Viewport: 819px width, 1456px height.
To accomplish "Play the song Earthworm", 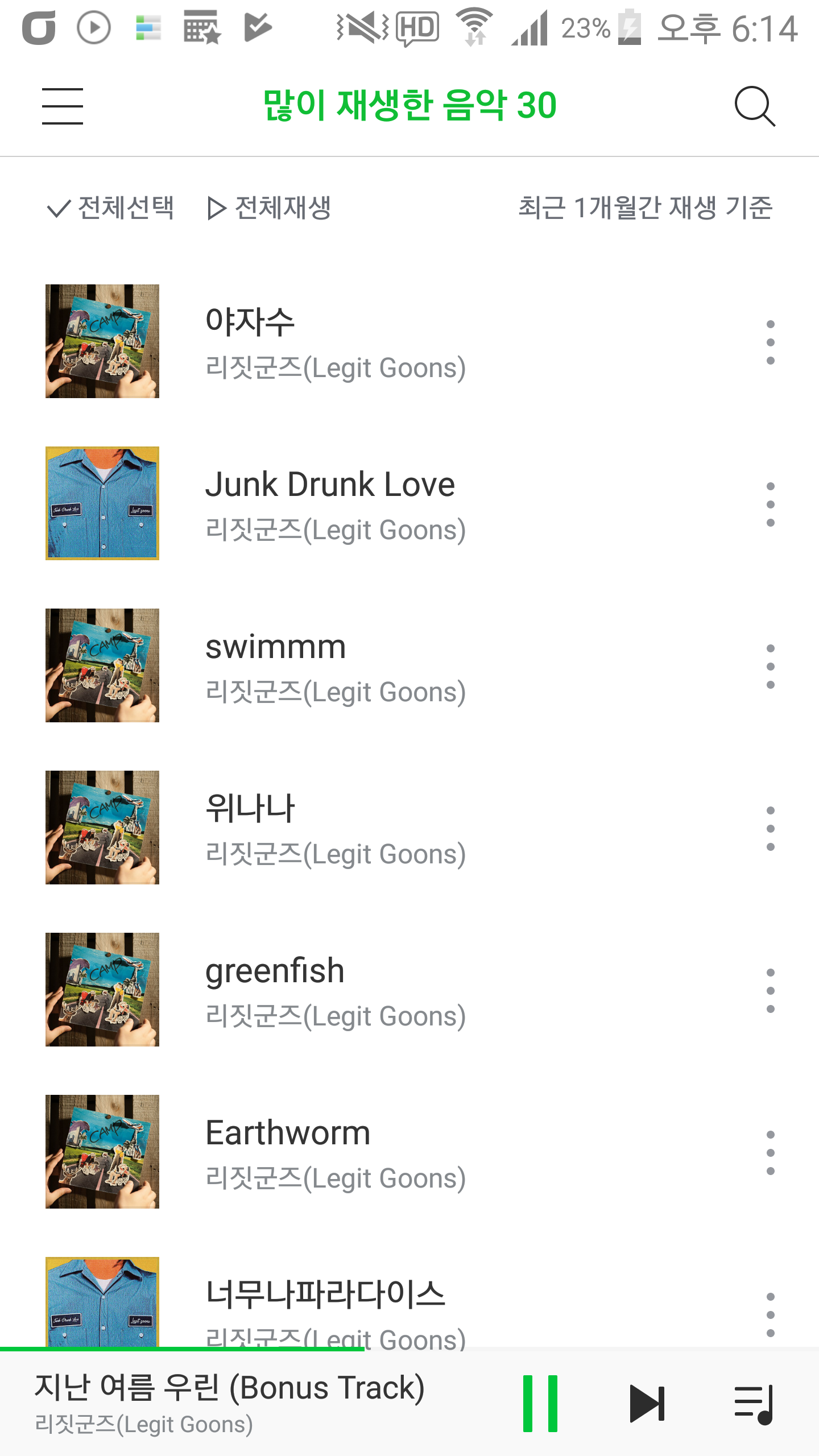I will pos(336,1152).
